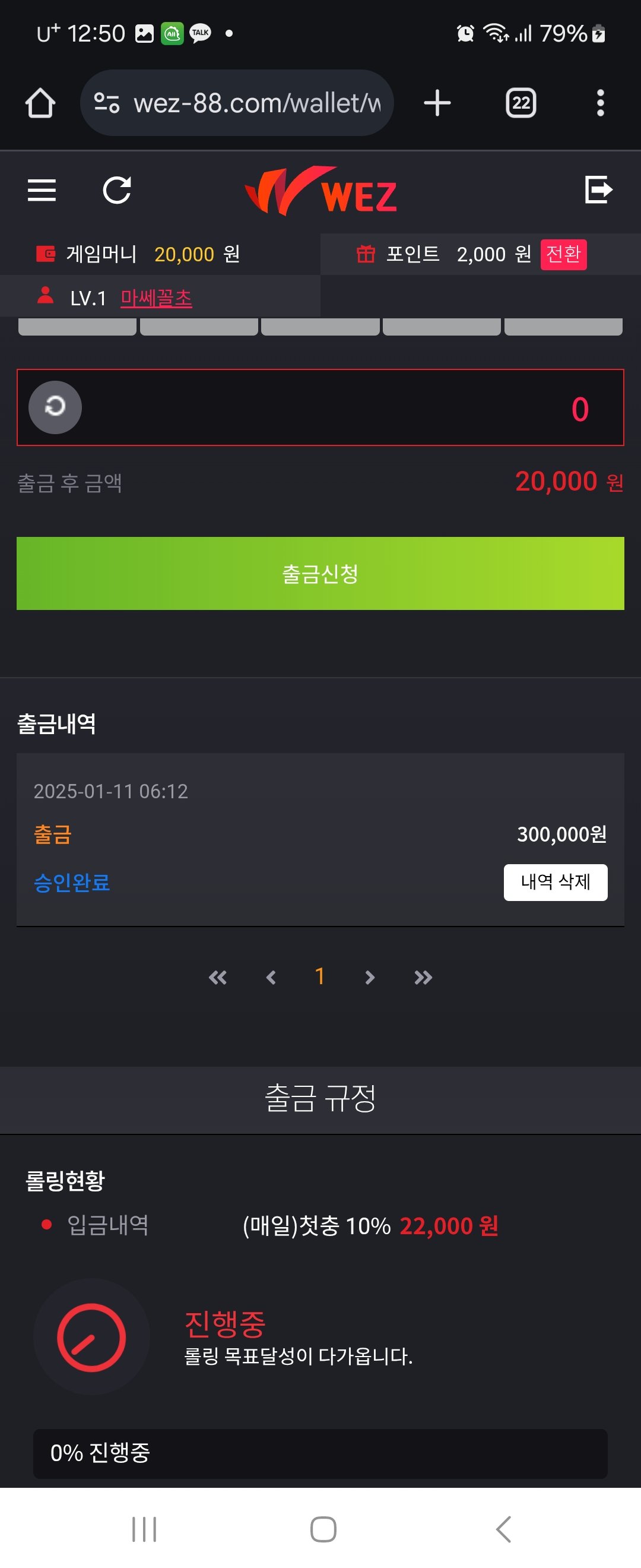The image size is (641, 1568).
Task: Go to the previous history page
Action: [x=271, y=977]
